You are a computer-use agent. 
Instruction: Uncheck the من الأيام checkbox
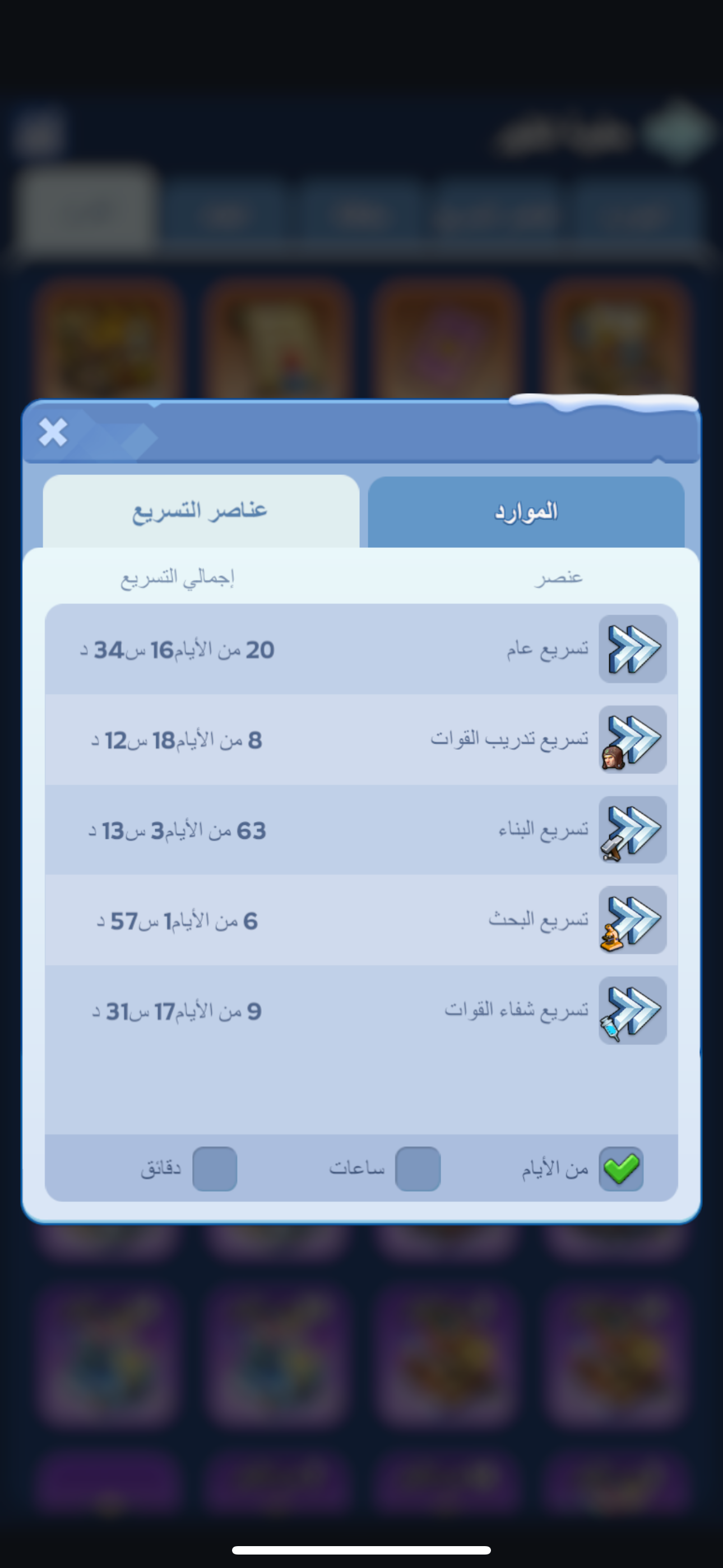pos(621,1169)
